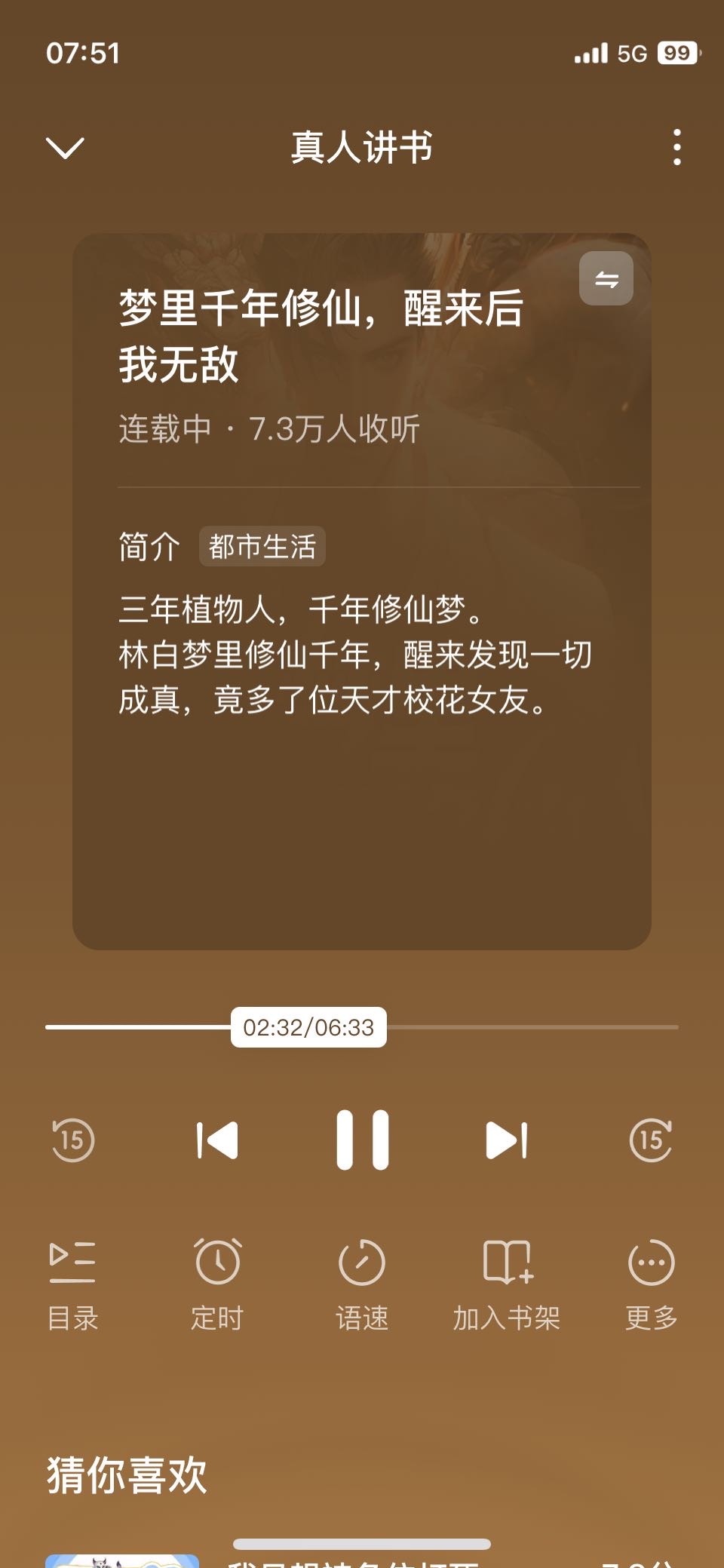Open the 目录 chapter list
The height and width of the screenshot is (1568, 724).
pyautogui.click(x=73, y=1284)
